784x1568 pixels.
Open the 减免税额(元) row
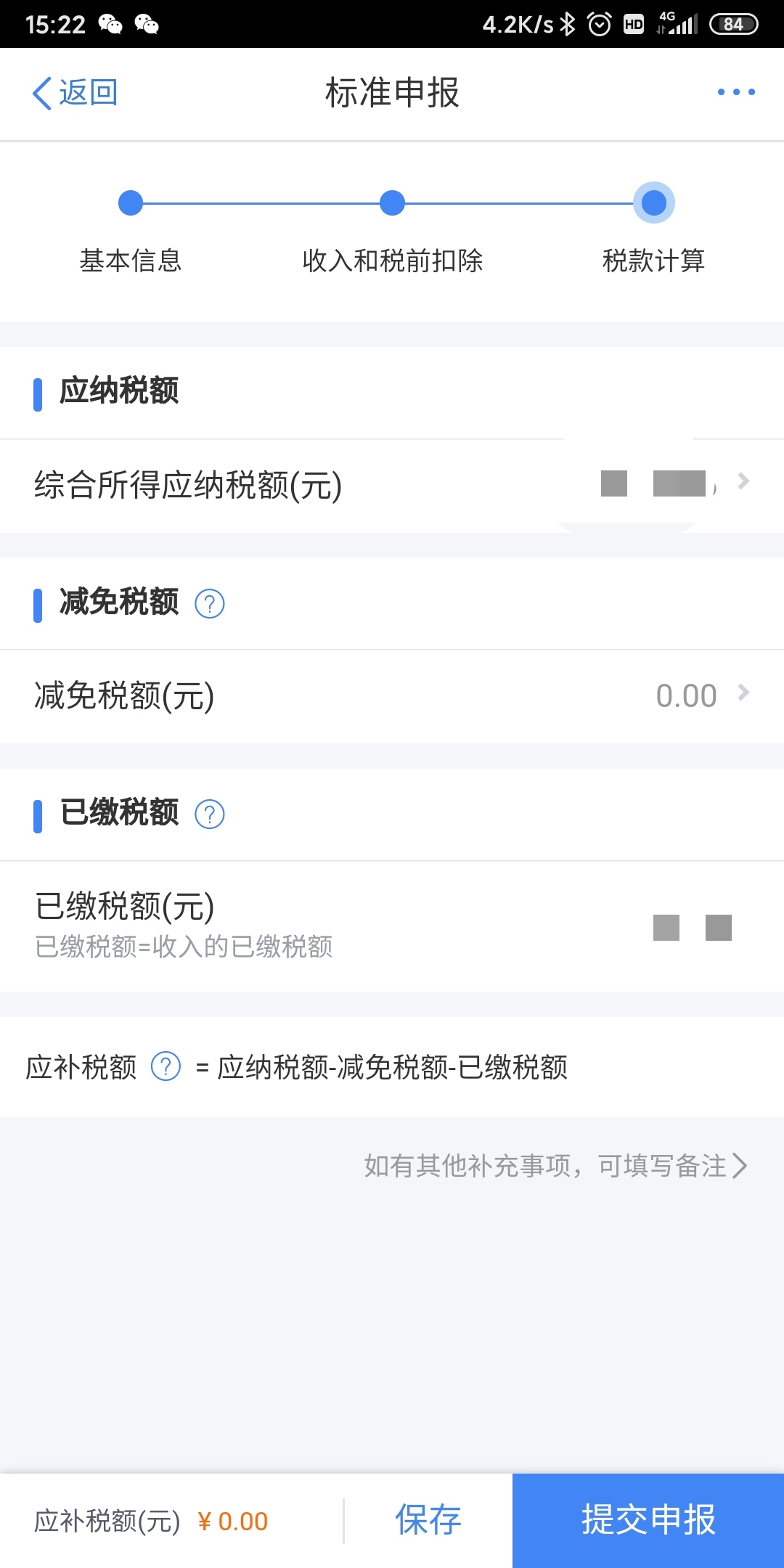pyautogui.click(x=392, y=695)
